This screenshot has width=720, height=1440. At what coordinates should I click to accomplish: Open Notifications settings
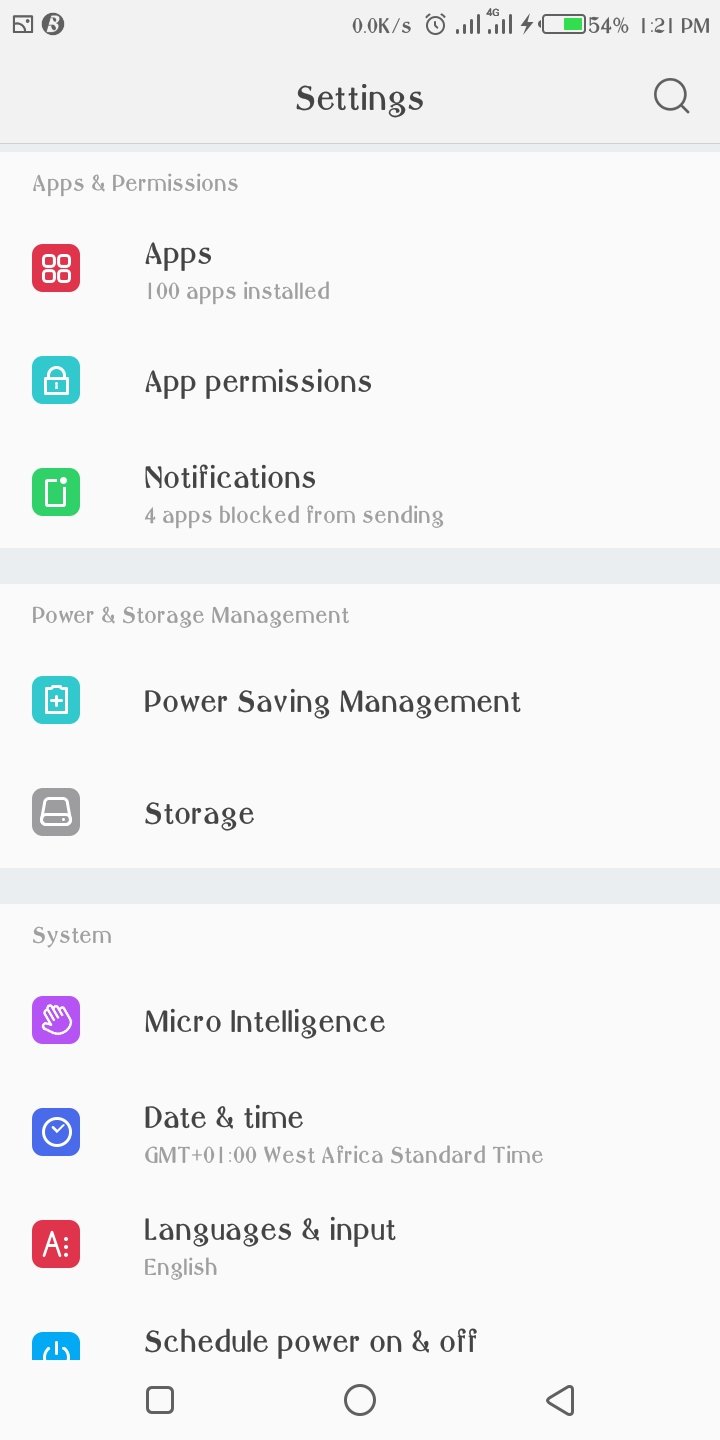coord(360,494)
